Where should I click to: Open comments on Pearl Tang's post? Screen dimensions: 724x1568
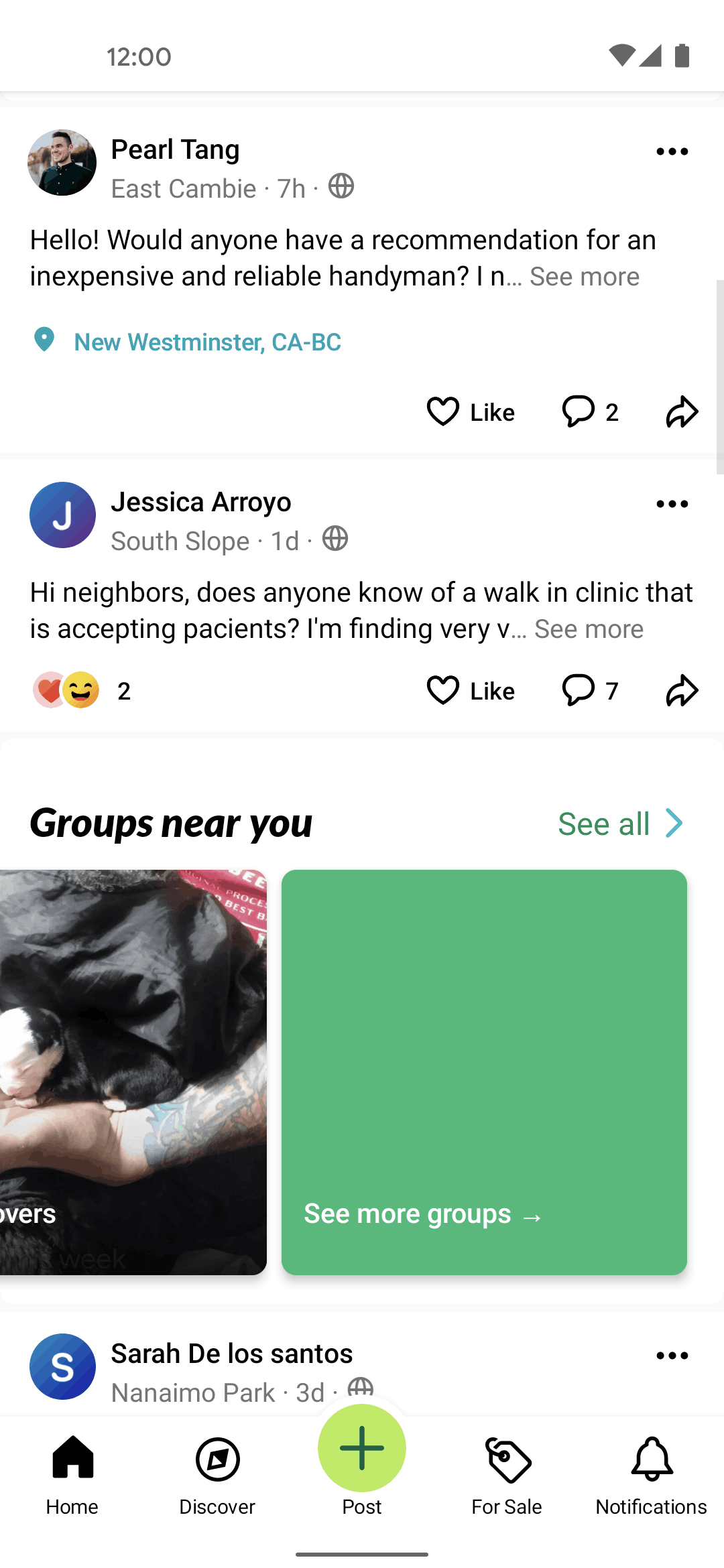[x=590, y=411]
